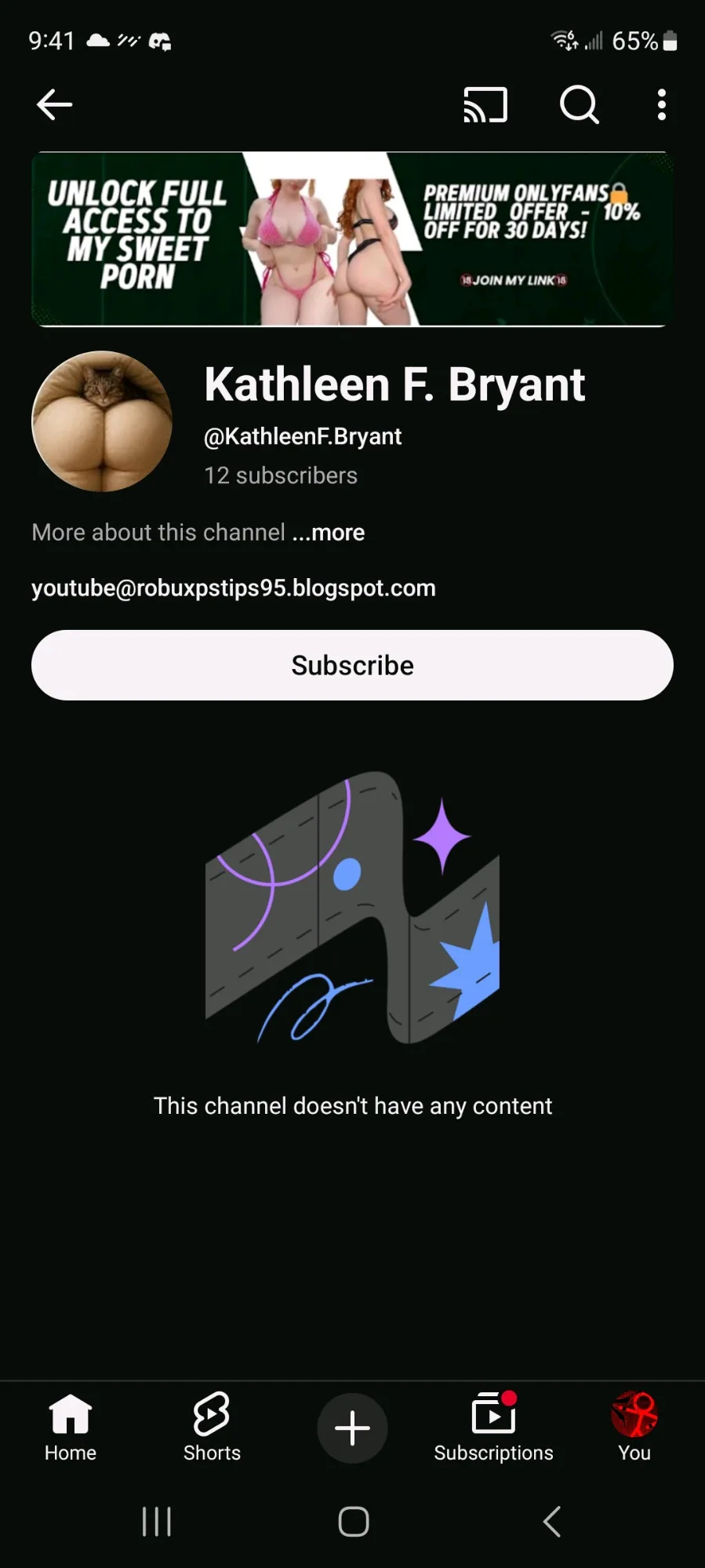Open the robuxpstips95.blogspot.com link
Viewport: 705px width, 1568px height.
234,588
